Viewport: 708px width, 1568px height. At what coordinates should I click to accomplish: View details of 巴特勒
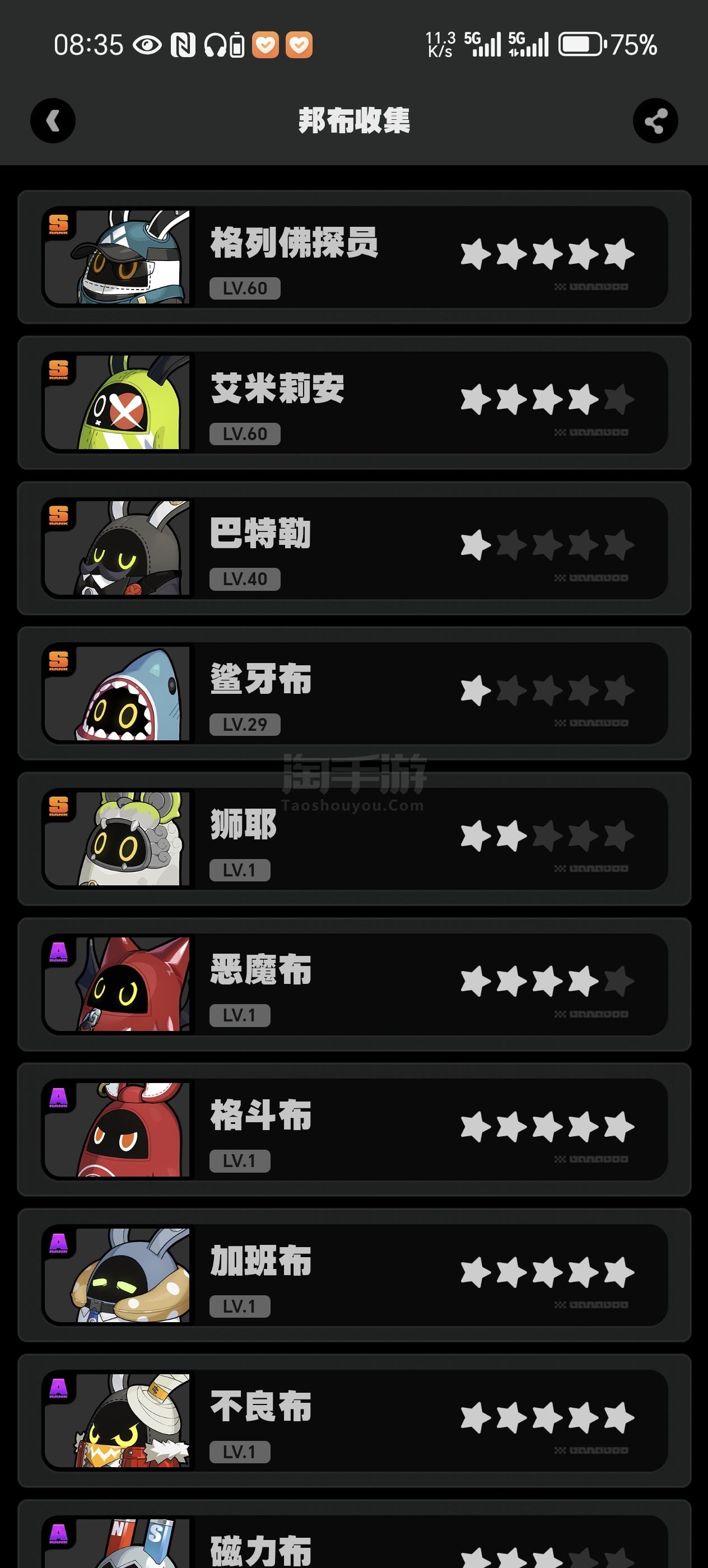coord(355,548)
